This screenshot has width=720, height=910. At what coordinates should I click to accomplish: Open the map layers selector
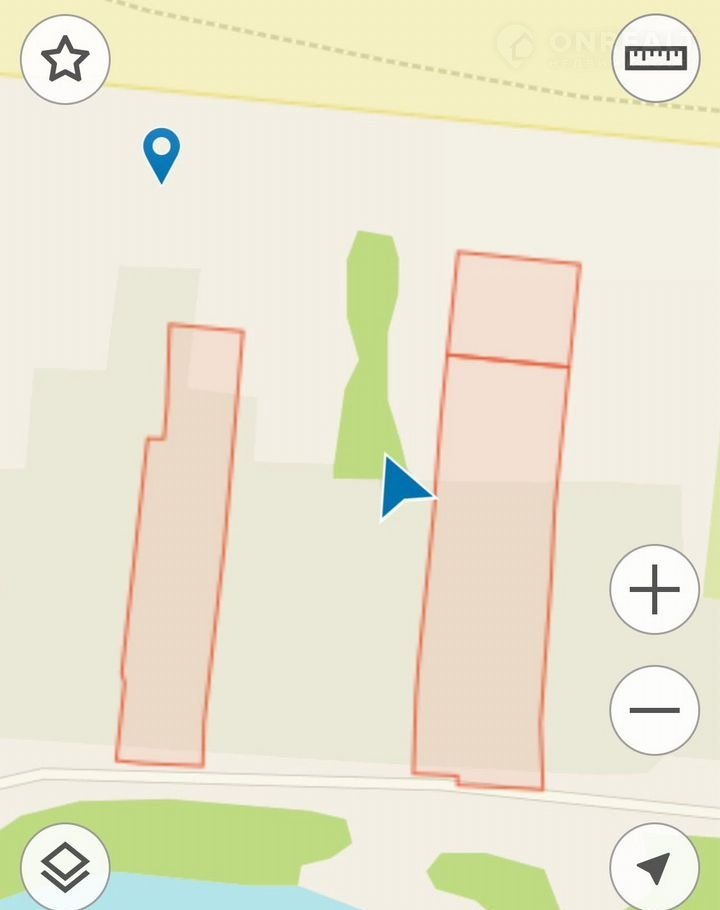coord(65,867)
